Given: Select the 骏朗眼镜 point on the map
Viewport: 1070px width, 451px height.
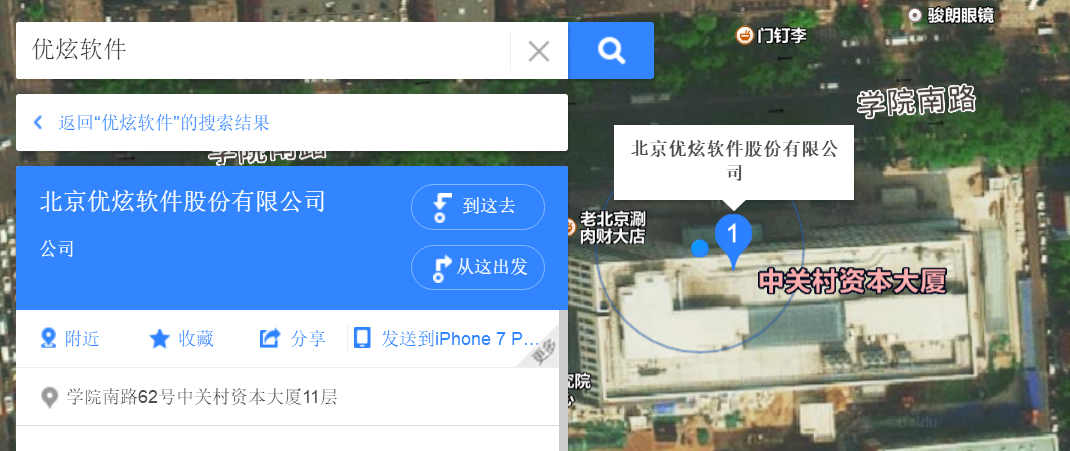Looking at the screenshot, I should [x=915, y=15].
